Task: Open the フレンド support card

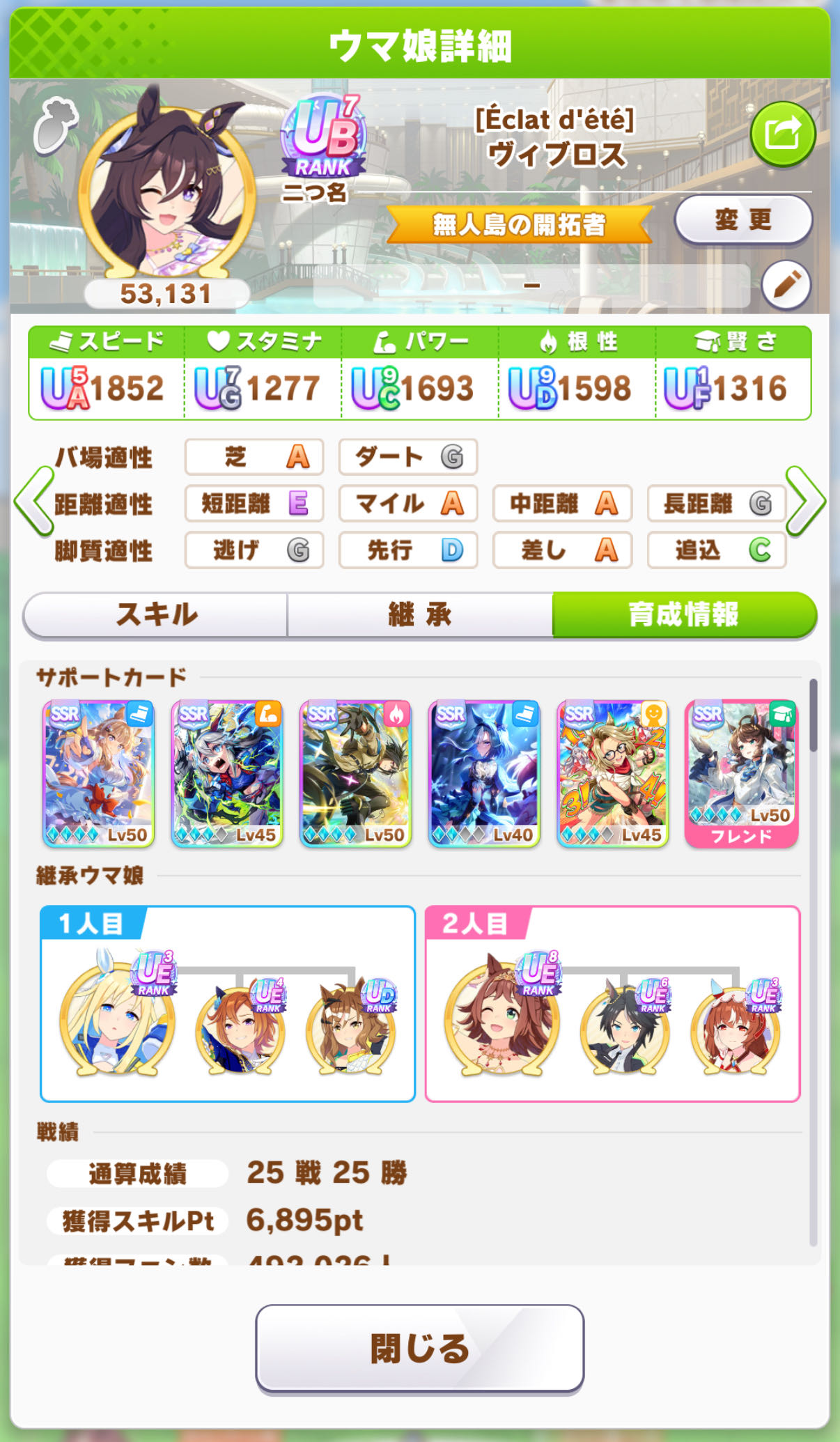Action: tap(741, 773)
